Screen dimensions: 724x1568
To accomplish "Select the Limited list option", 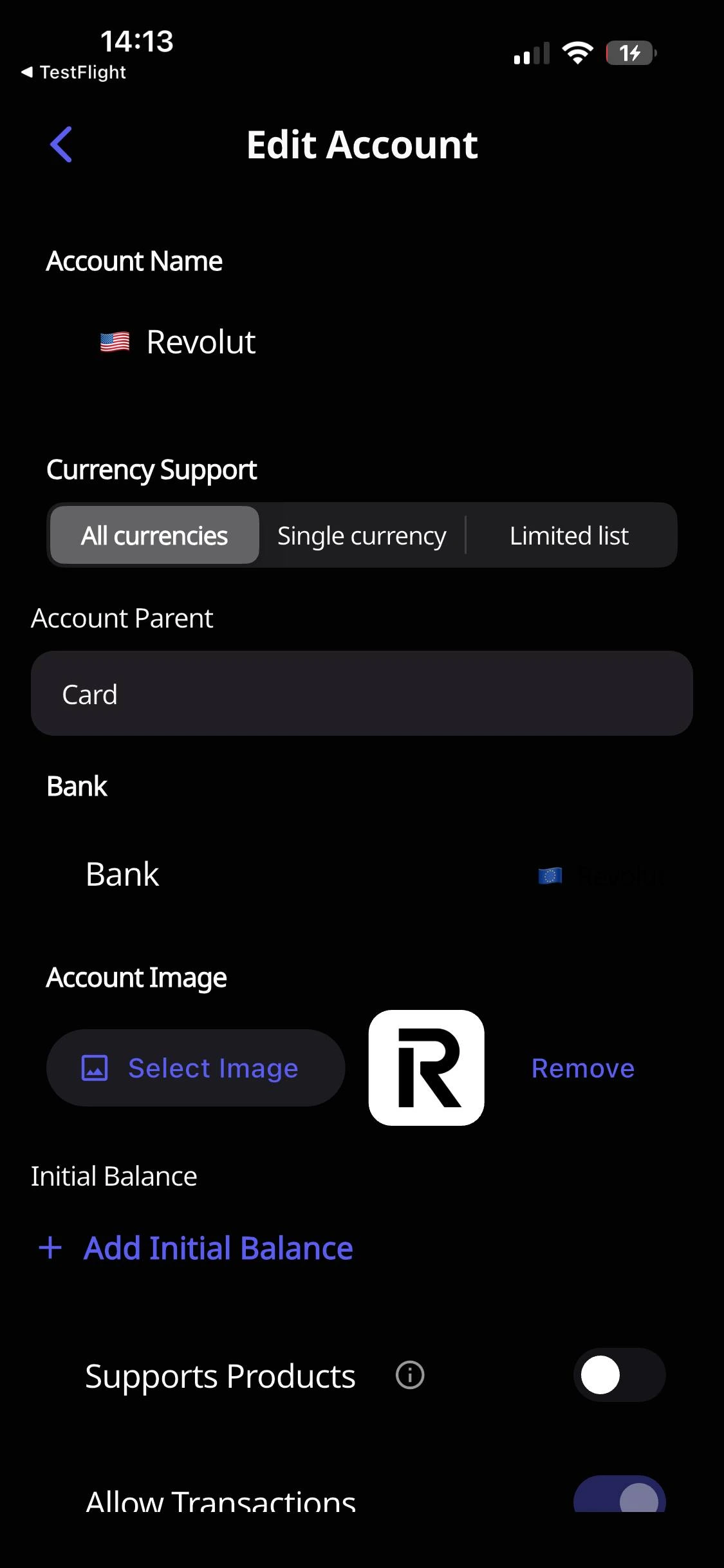I will click(x=569, y=535).
